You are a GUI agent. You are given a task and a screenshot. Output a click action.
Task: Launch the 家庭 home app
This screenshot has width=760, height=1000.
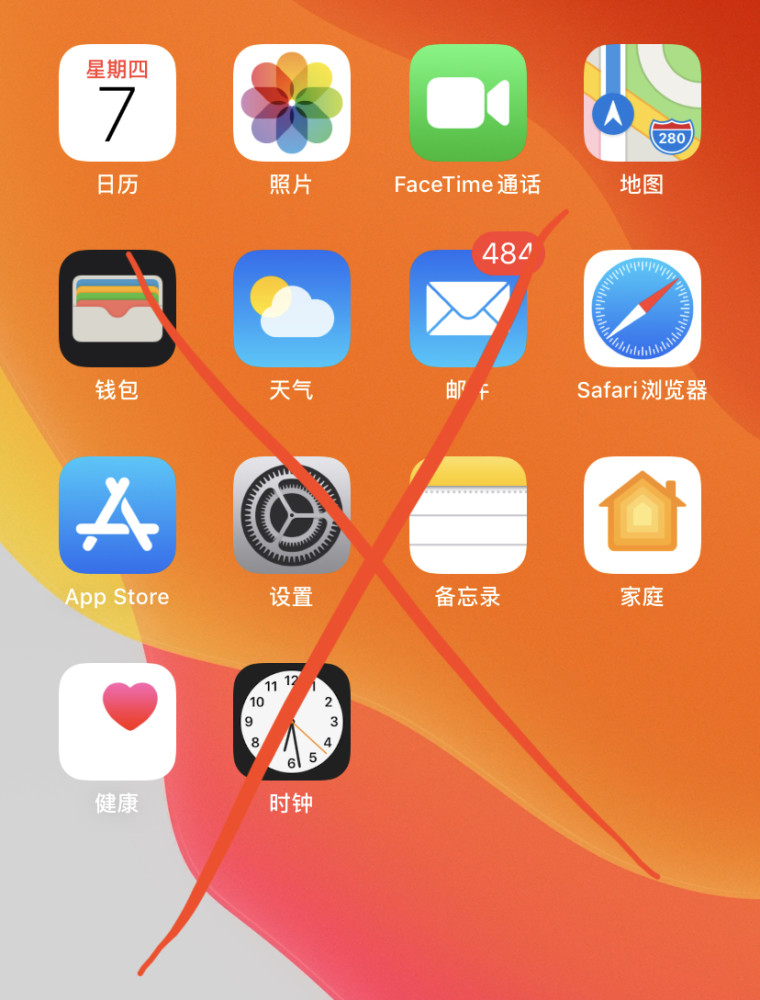tap(642, 515)
